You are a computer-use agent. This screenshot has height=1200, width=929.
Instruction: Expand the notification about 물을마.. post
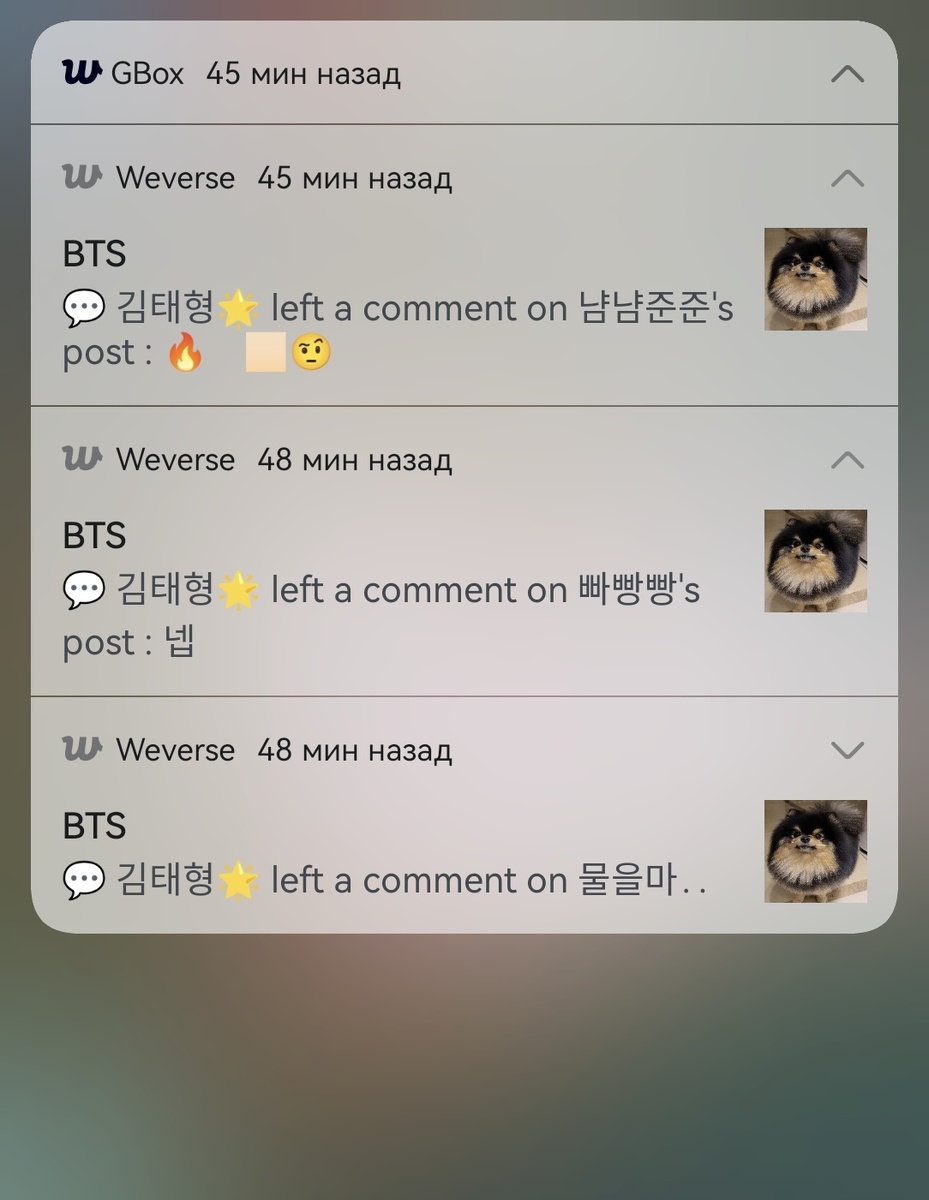[x=847, y=750]
